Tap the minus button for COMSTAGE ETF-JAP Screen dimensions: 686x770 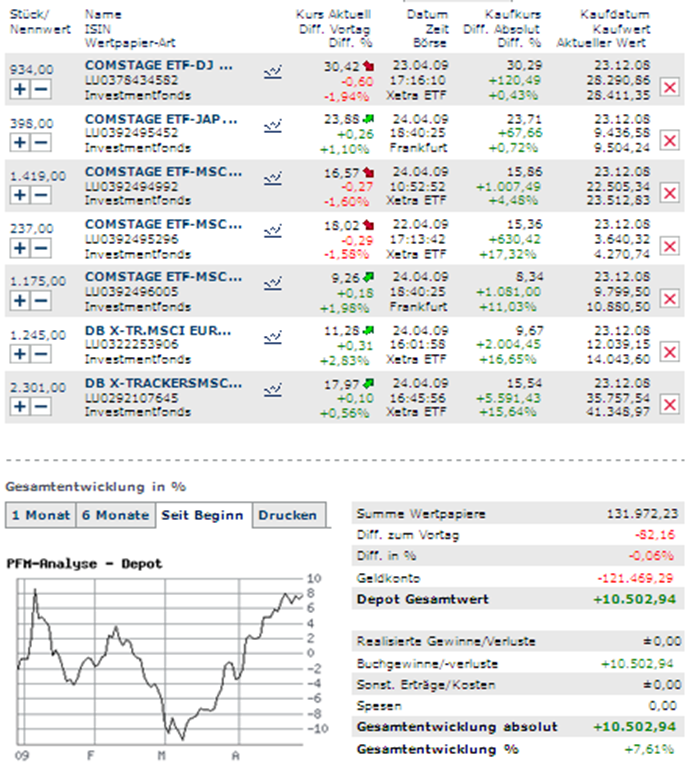point(40,142)
